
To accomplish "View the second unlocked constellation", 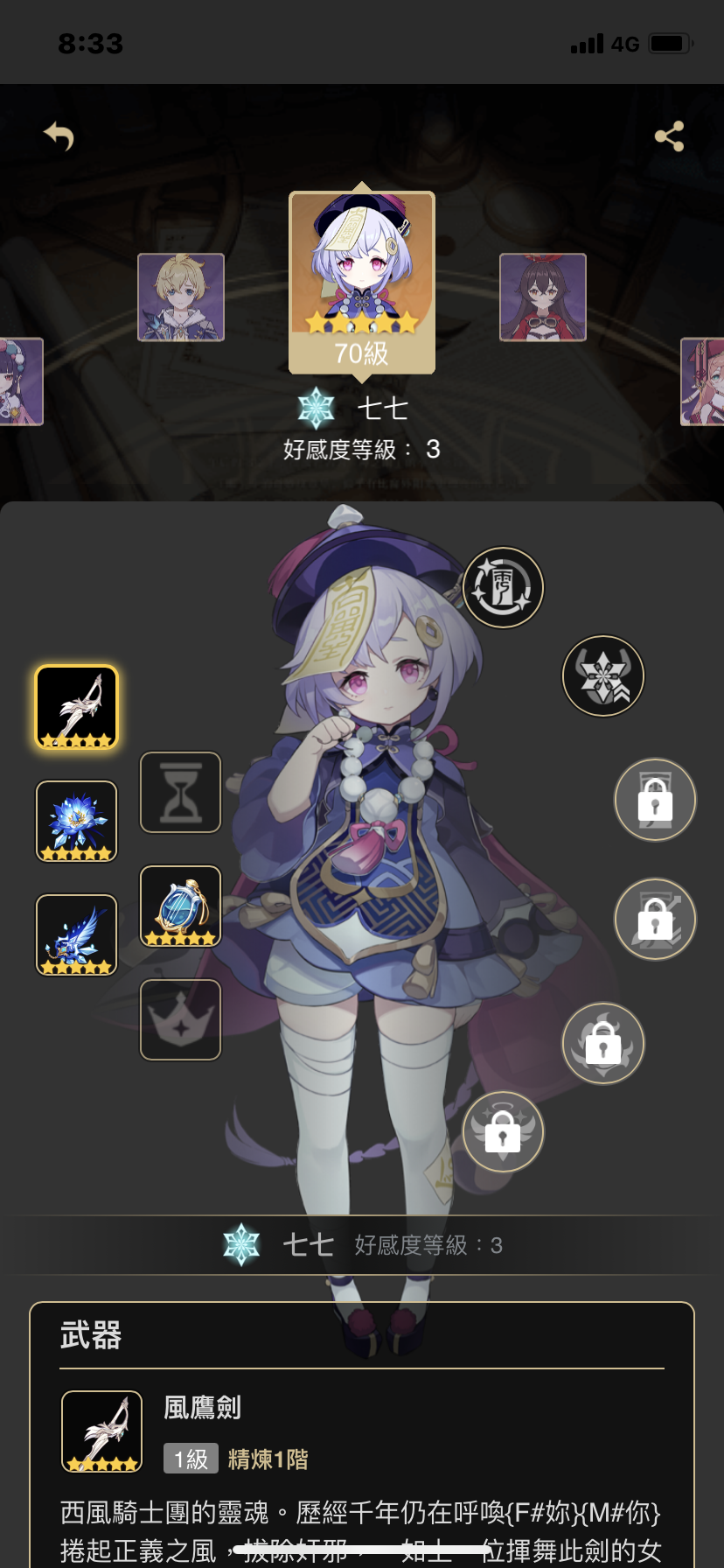I will [x=603, y=675].
